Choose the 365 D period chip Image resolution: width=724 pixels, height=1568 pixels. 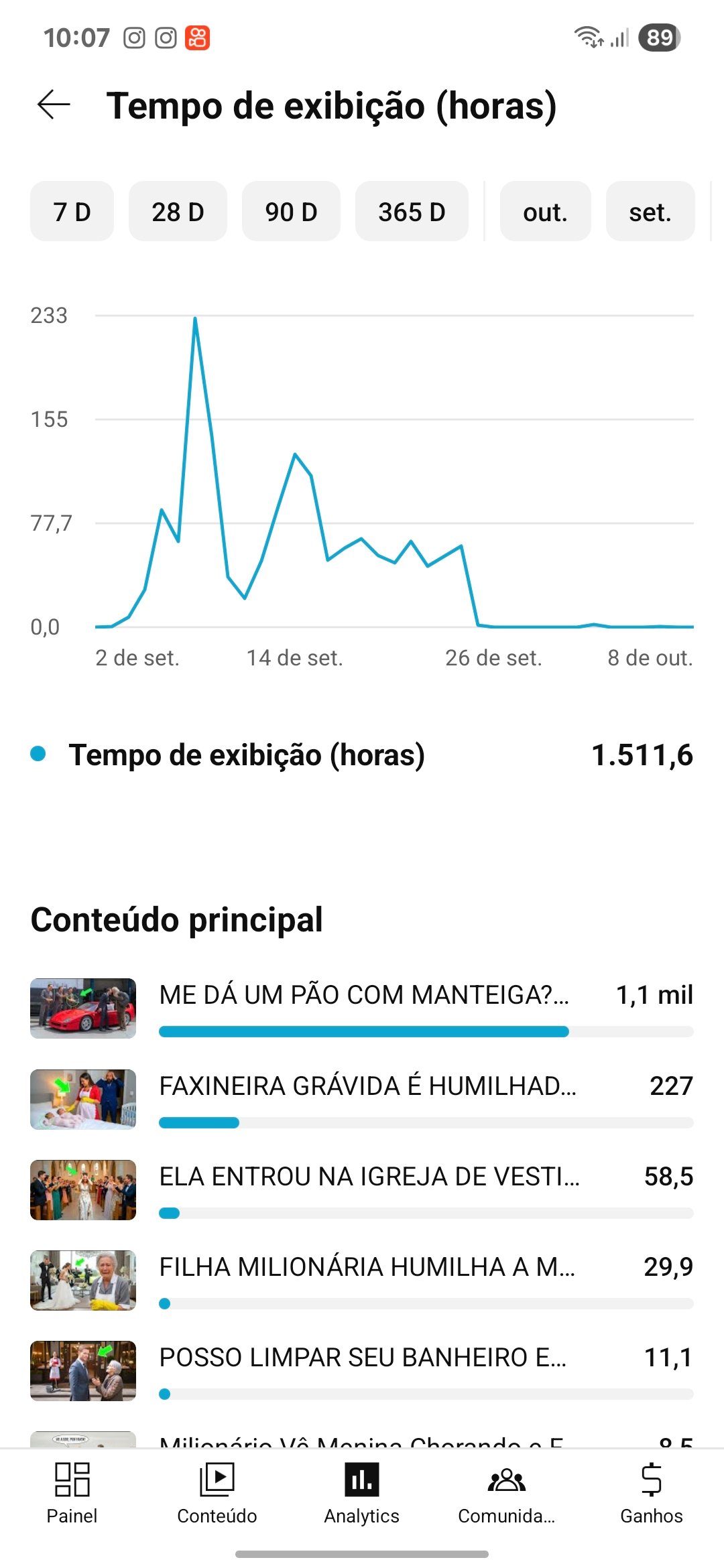point(412,212)
